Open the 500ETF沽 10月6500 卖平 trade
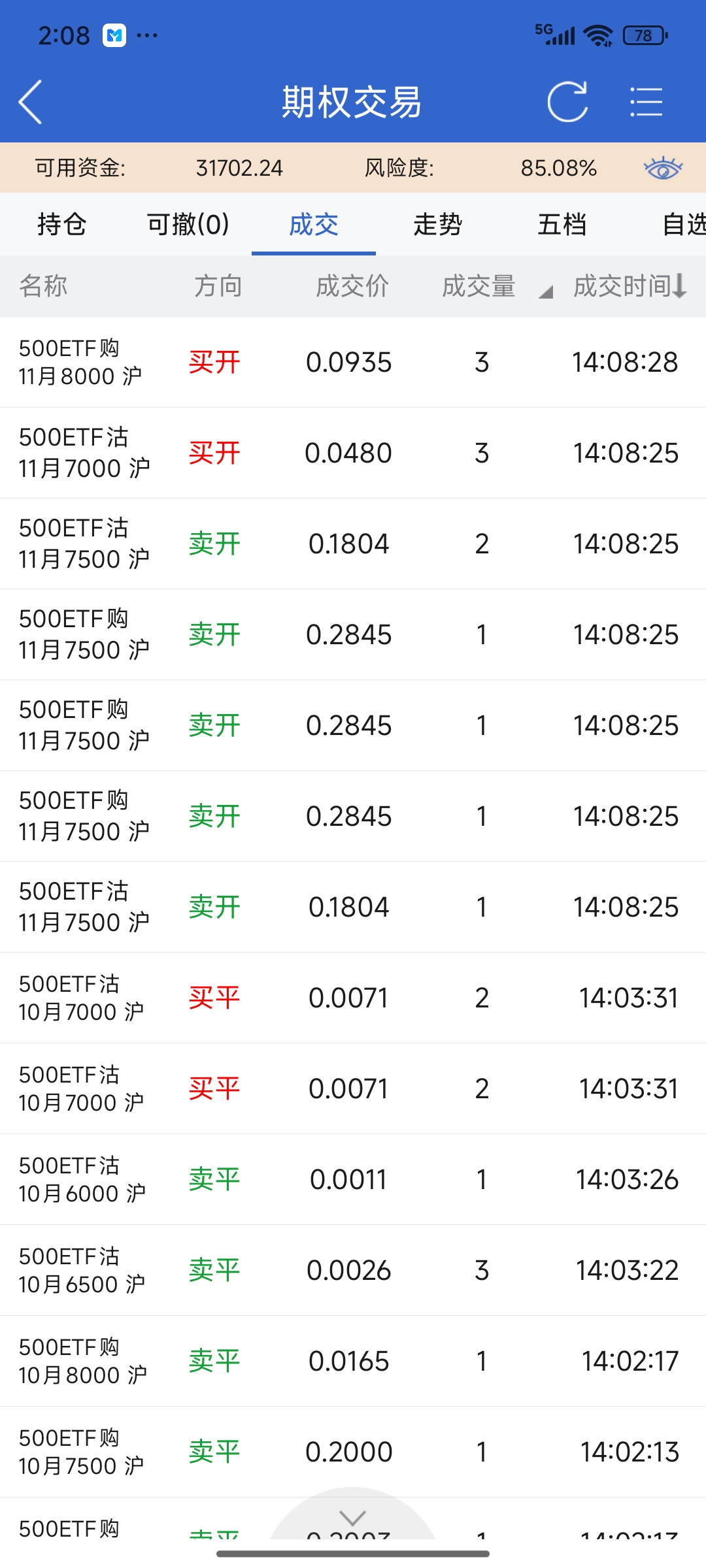This screenshot has width=706, height=1568. 353,1270
